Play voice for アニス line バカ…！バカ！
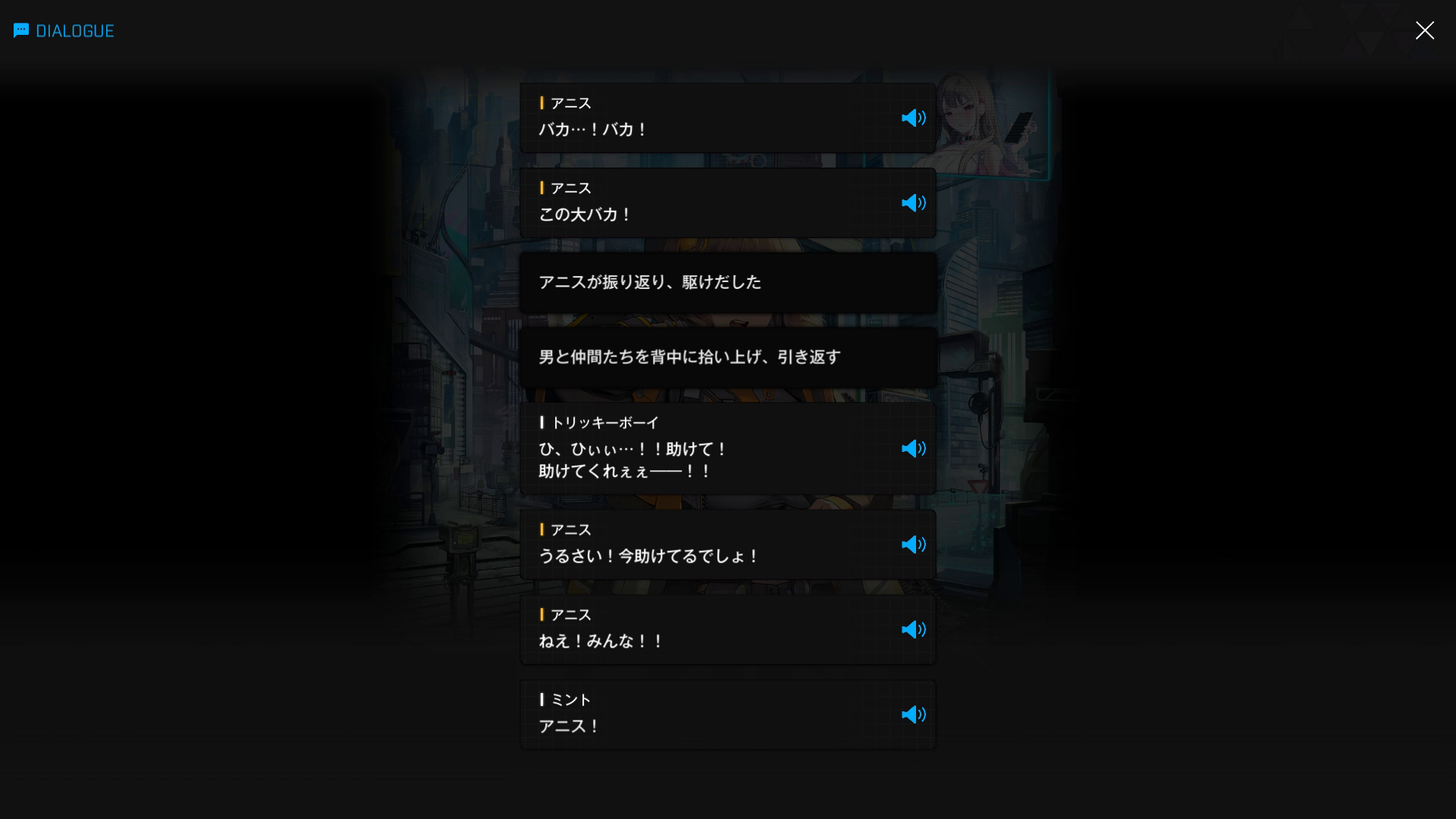 click(x=913, y=118)
